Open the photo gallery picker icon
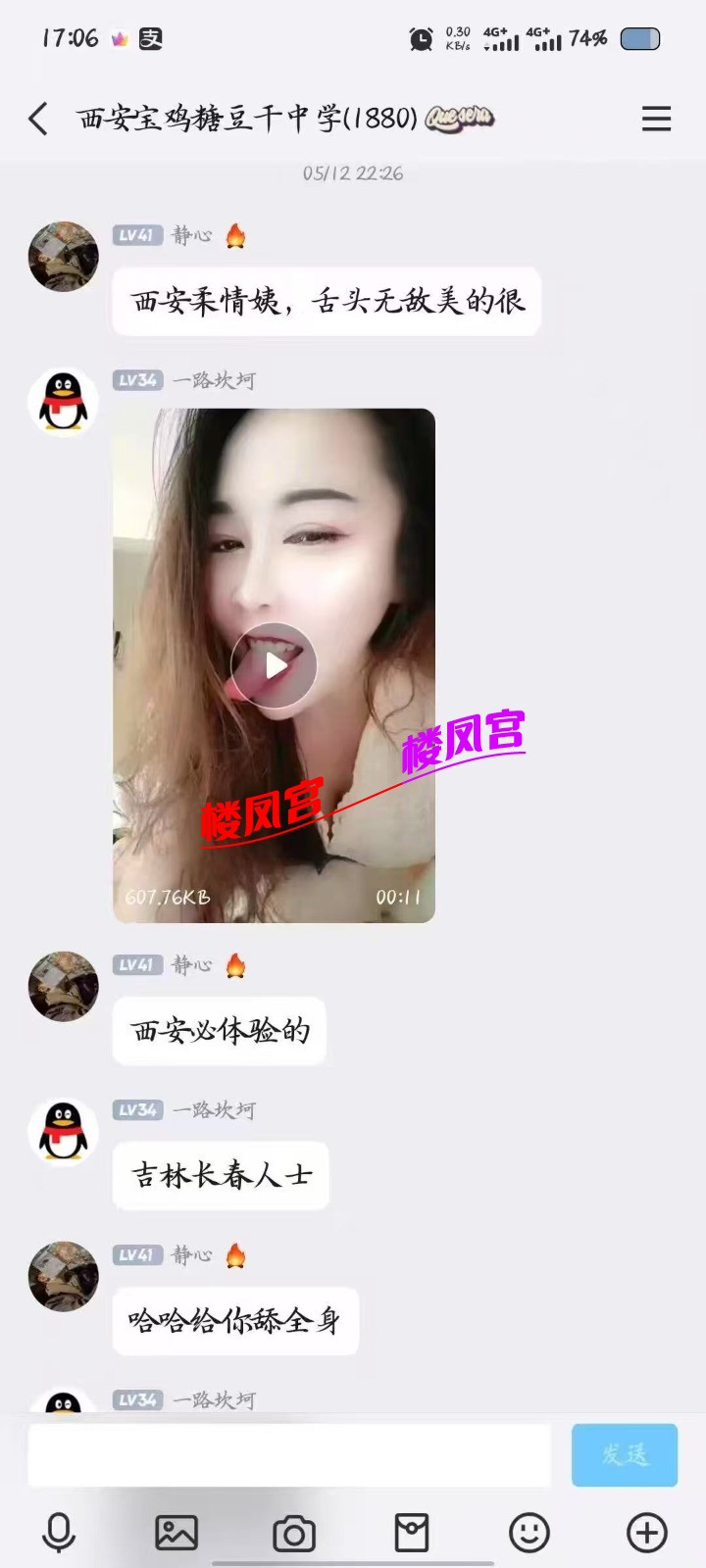 click(x=176, y=1532)
